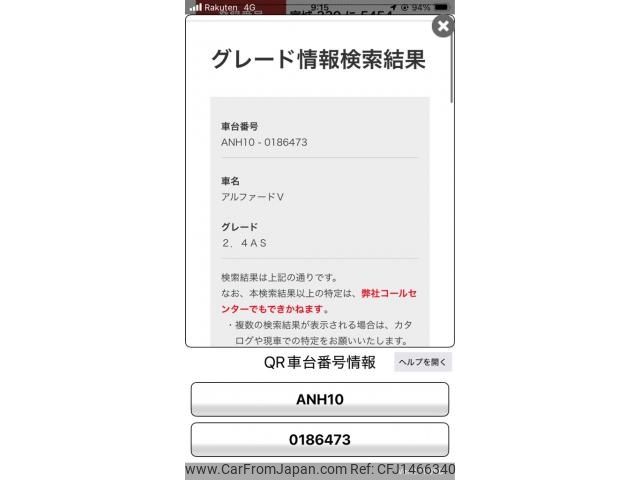Screen dimensions: 640x480
Task: Select the ANH10 chassis model button
Action: click(x=320, y=399)
